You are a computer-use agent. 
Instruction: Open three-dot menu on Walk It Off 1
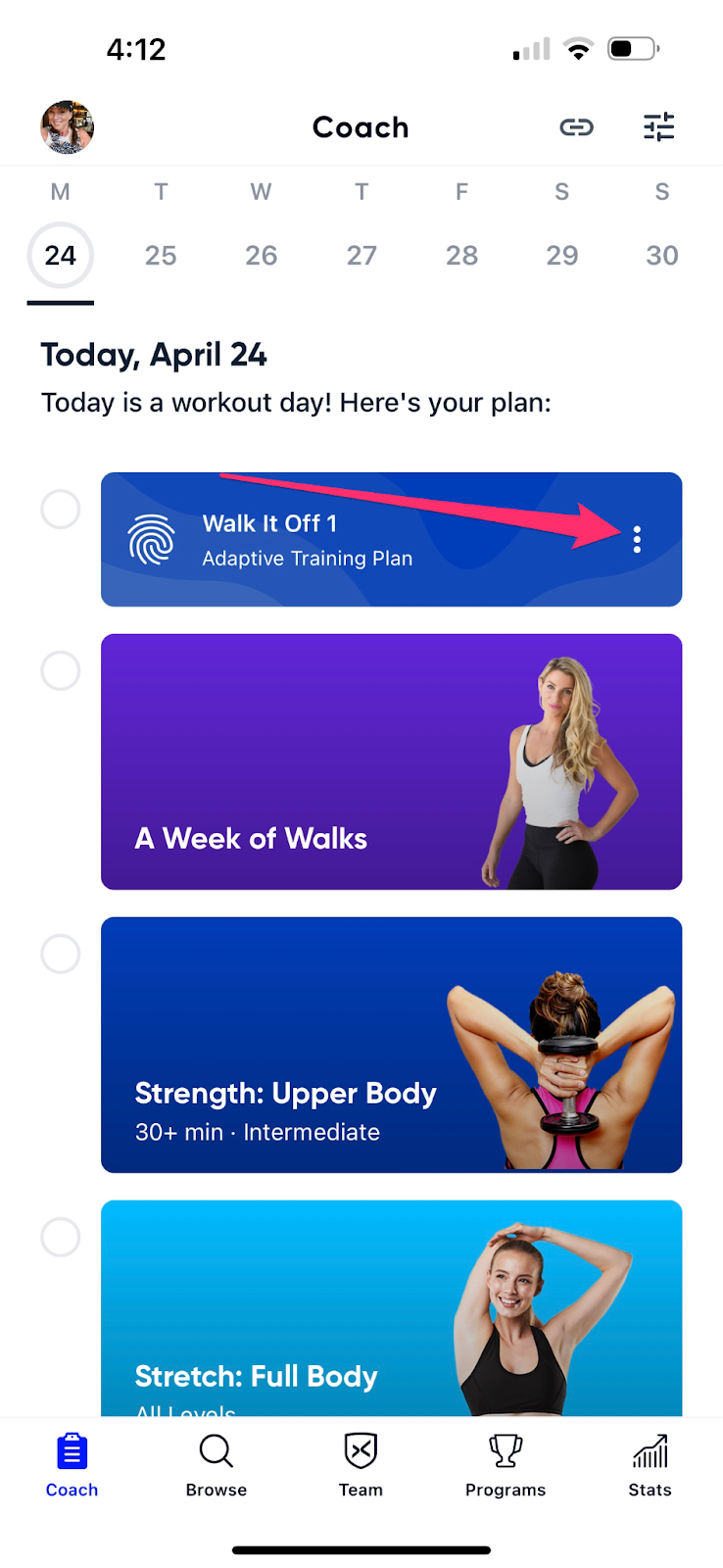[x=637, y=539]
